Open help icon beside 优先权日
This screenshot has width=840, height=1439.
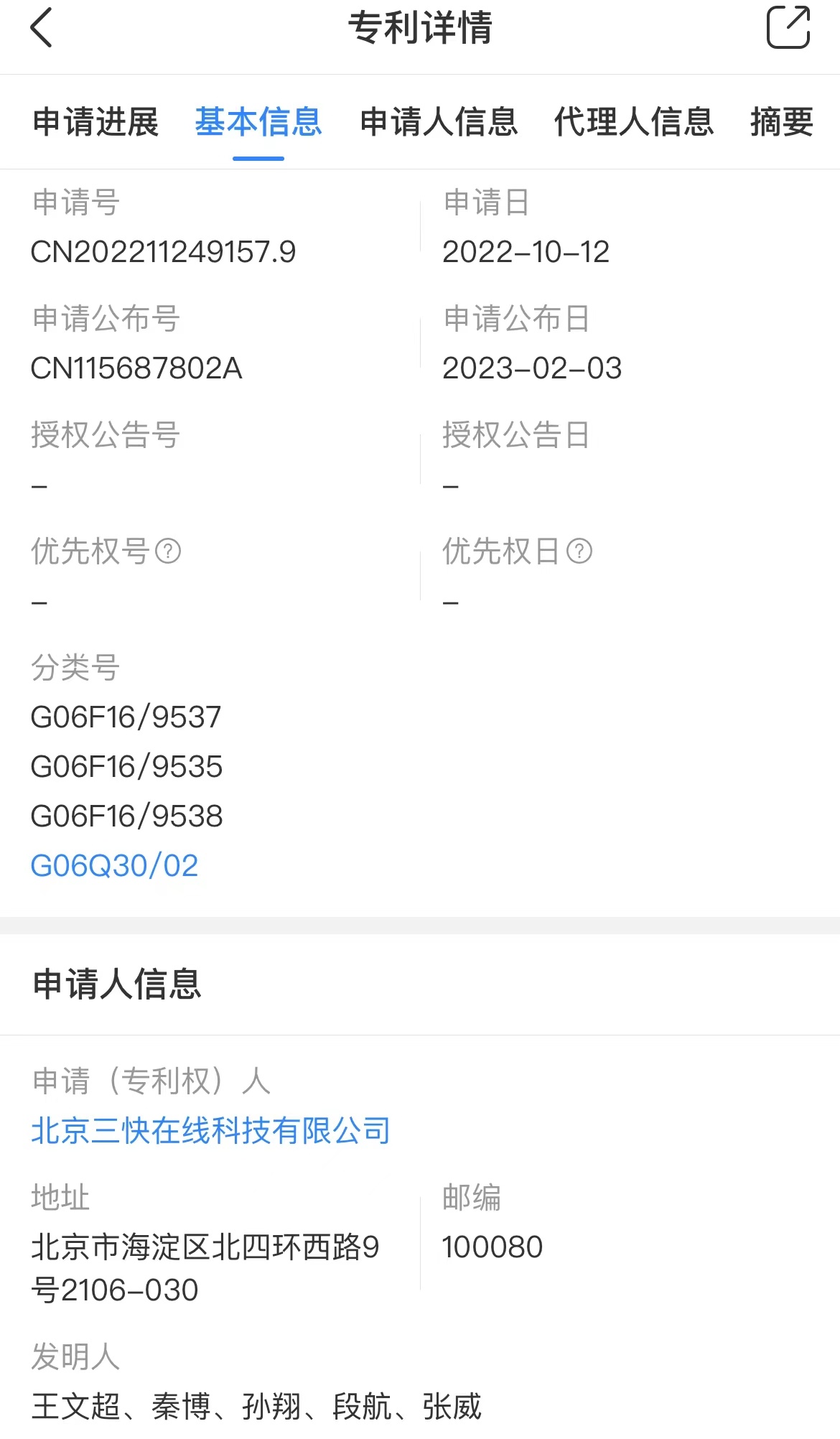tap(579, 551)
